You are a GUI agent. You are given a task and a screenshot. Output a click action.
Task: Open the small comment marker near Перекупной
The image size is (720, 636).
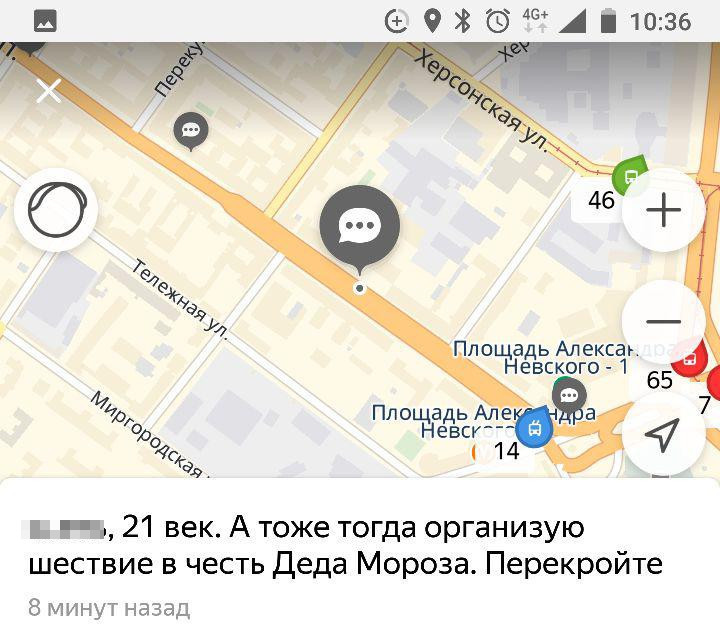pyautogui.click(x=190, y=130)
